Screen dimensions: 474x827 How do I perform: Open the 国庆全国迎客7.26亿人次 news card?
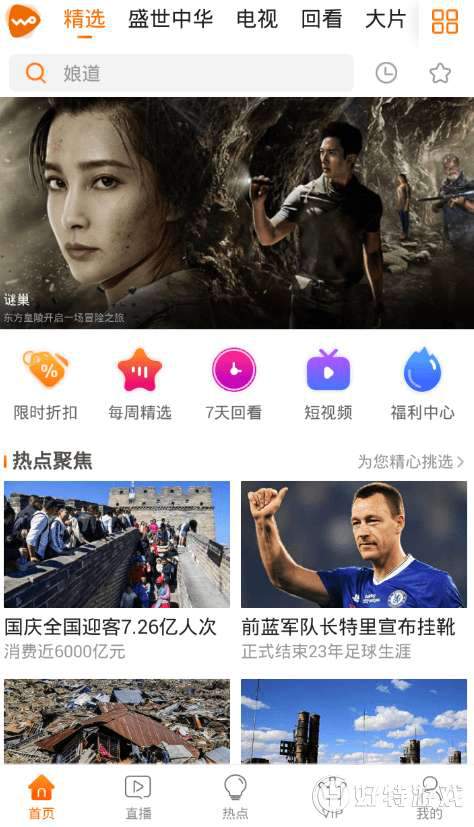(117, 571)
